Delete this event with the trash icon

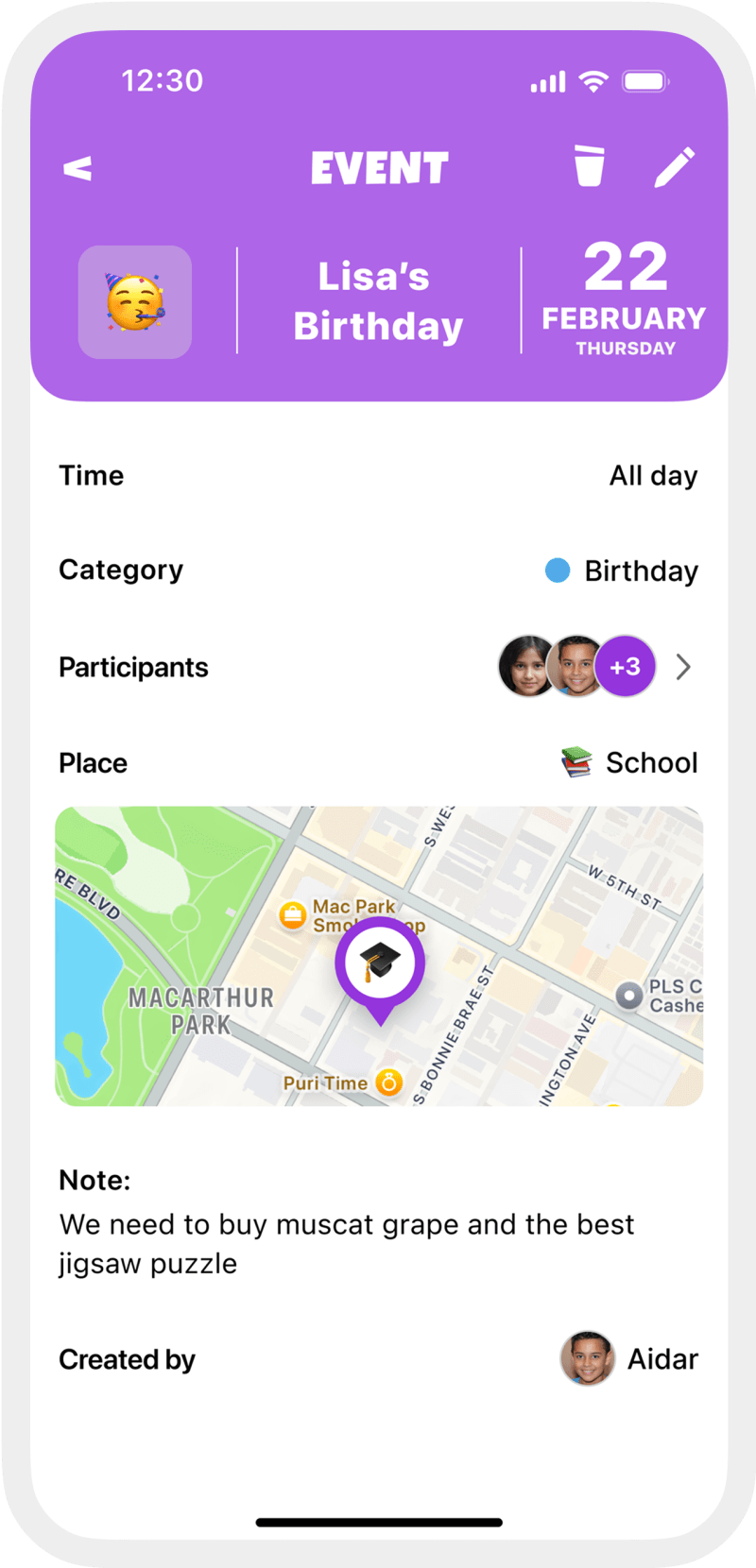pos(589,166)
